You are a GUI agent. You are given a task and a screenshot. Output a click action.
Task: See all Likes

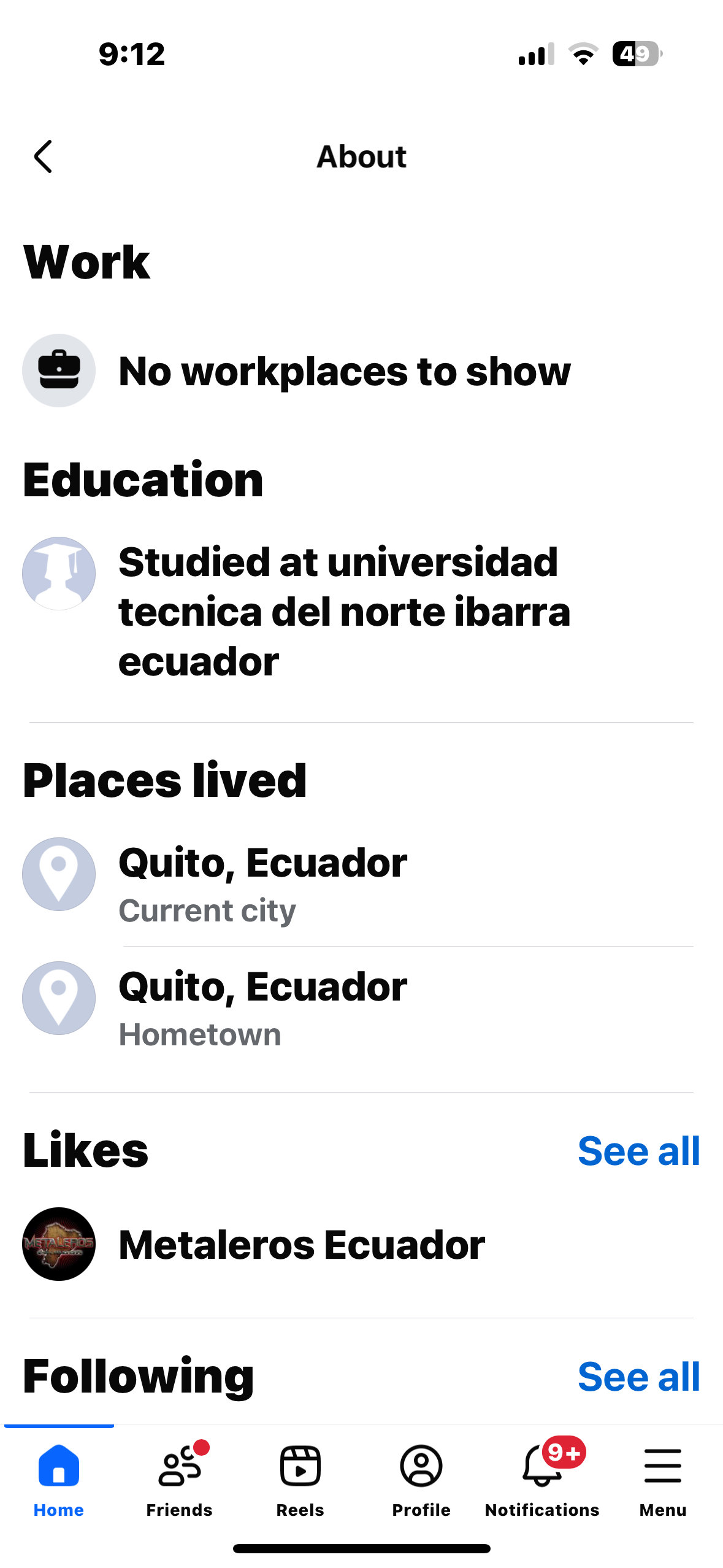tap(638, 1151)
